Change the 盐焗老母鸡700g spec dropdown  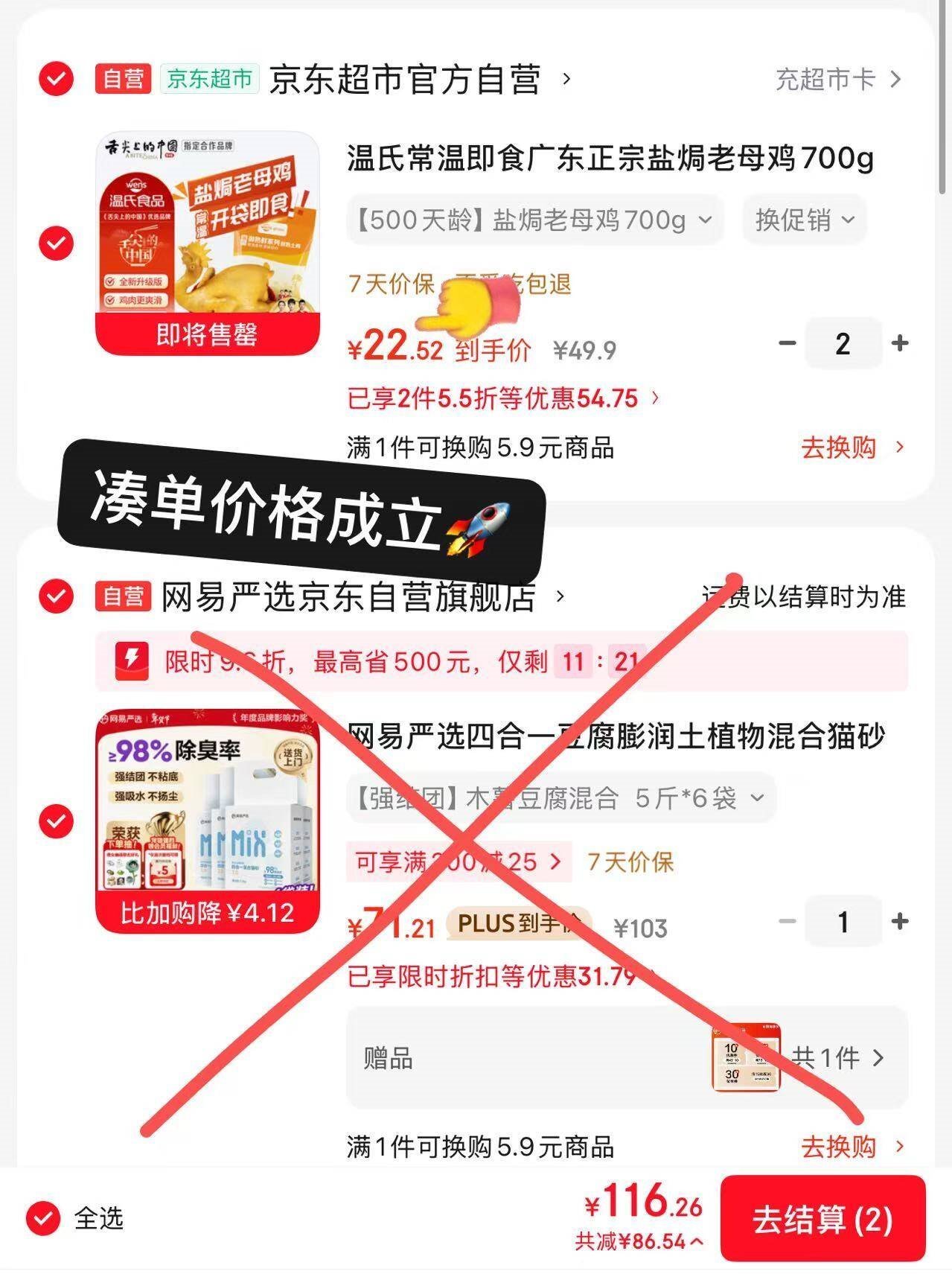tap(534, 220)
